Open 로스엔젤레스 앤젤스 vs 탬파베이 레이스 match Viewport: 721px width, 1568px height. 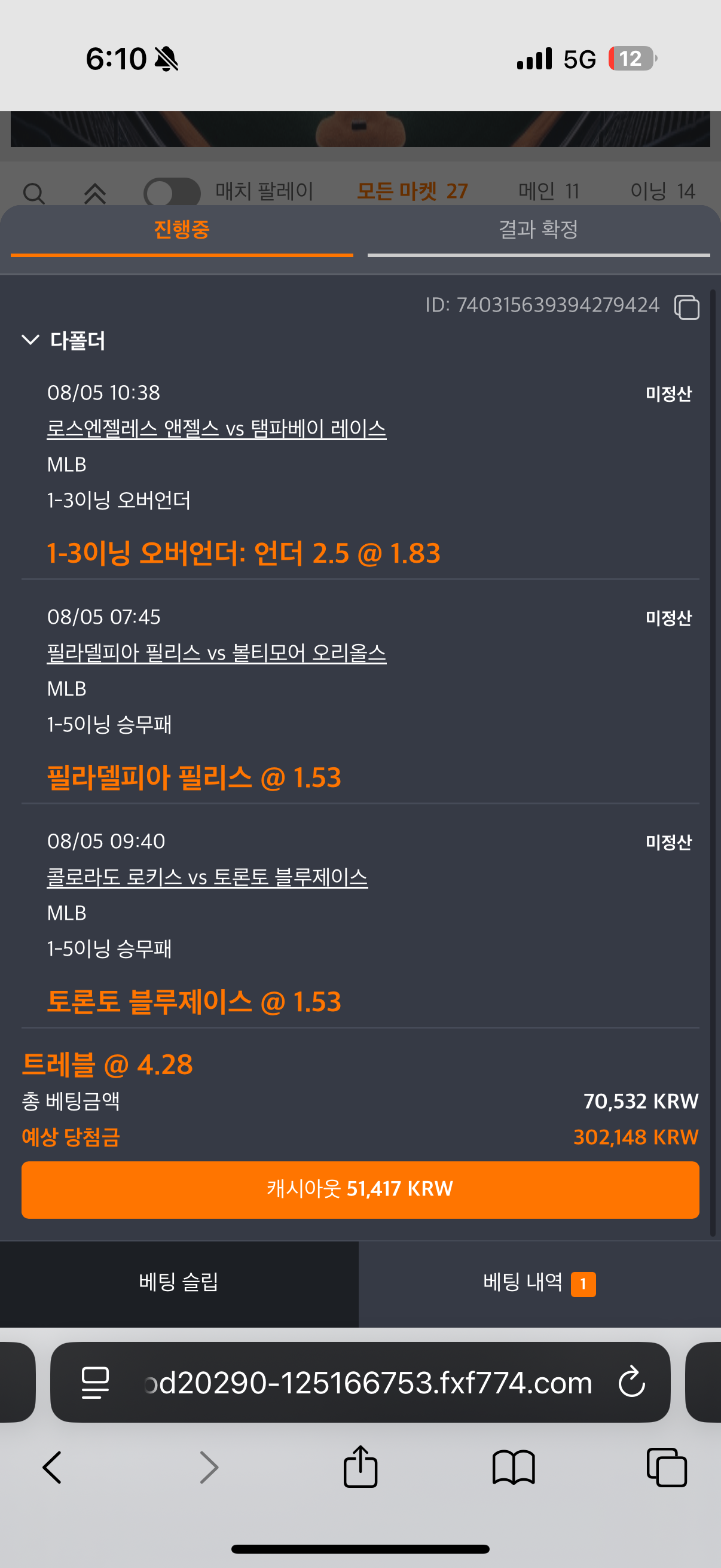[216, 429]
